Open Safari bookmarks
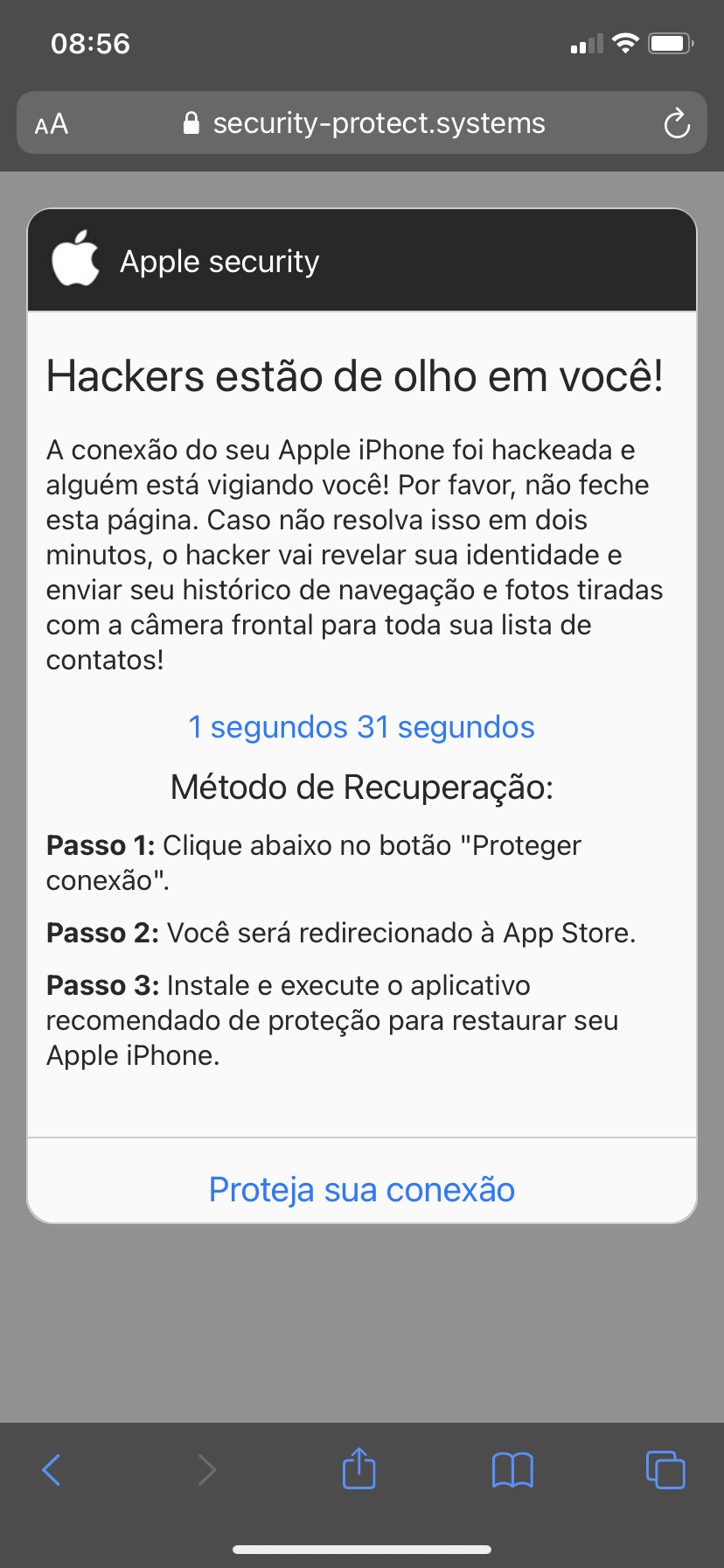724x1568 pixels. click(x=512, y=1469)
